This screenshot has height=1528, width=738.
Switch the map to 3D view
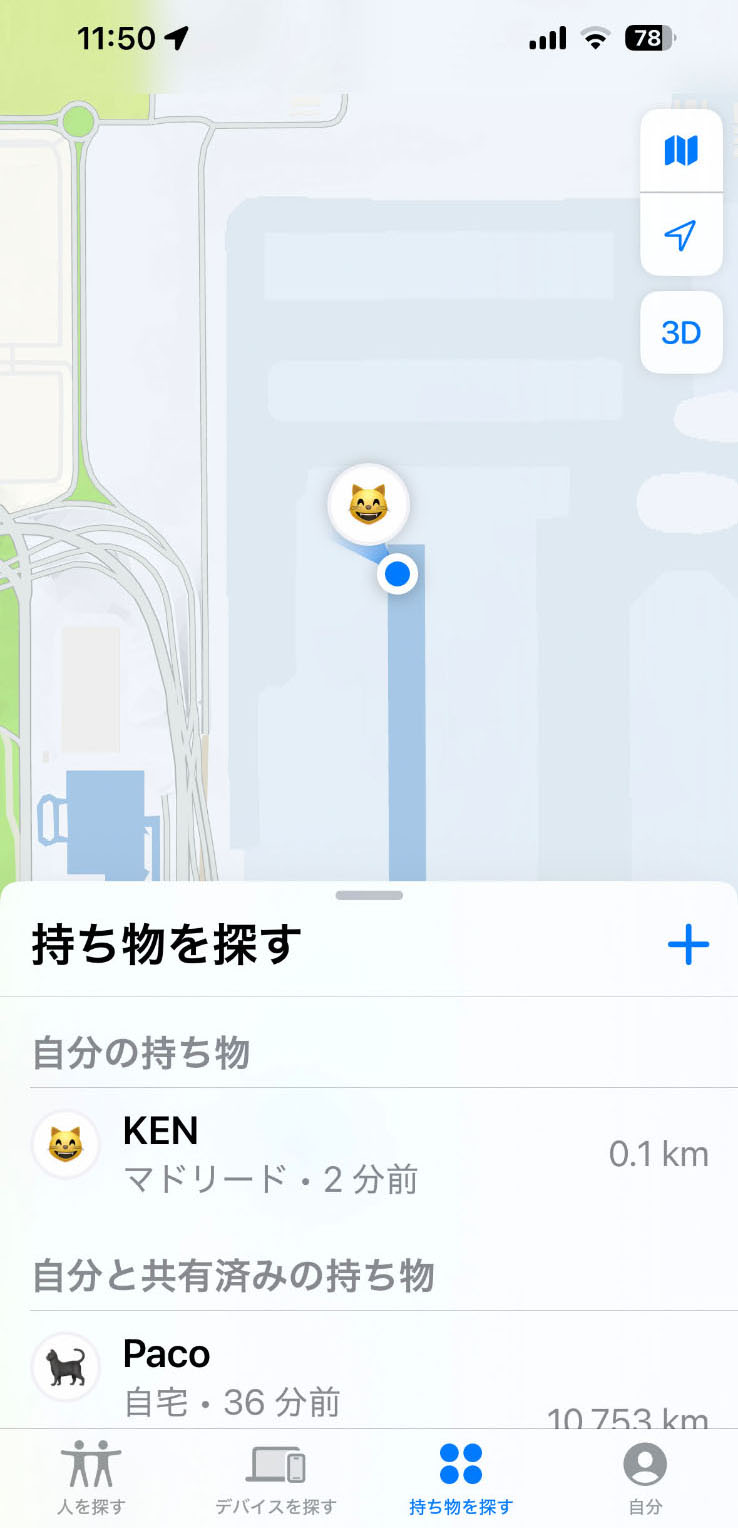pyautogui.click(x=680, y=333)
